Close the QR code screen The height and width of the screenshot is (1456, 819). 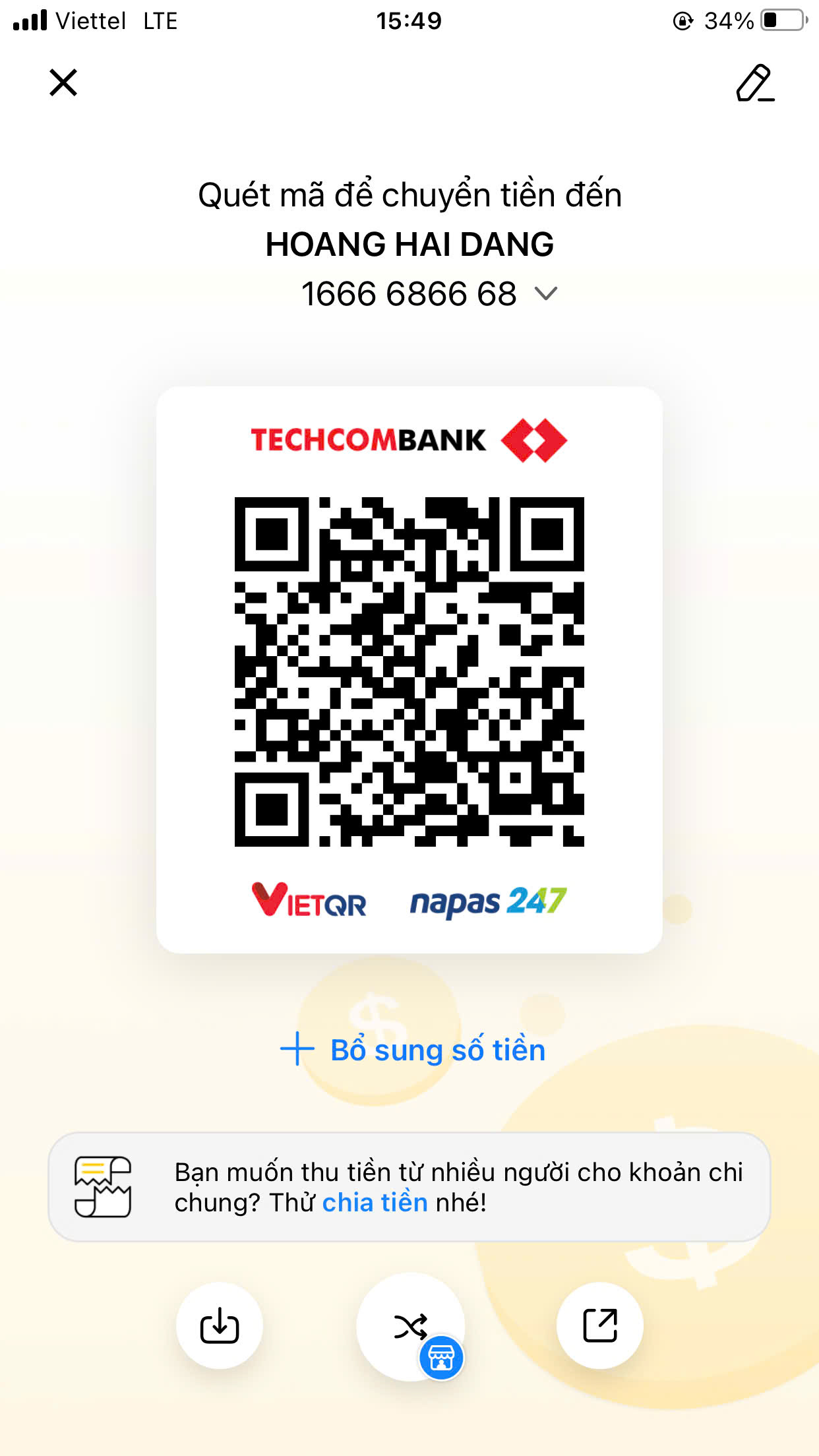click(x=63, y=82)
